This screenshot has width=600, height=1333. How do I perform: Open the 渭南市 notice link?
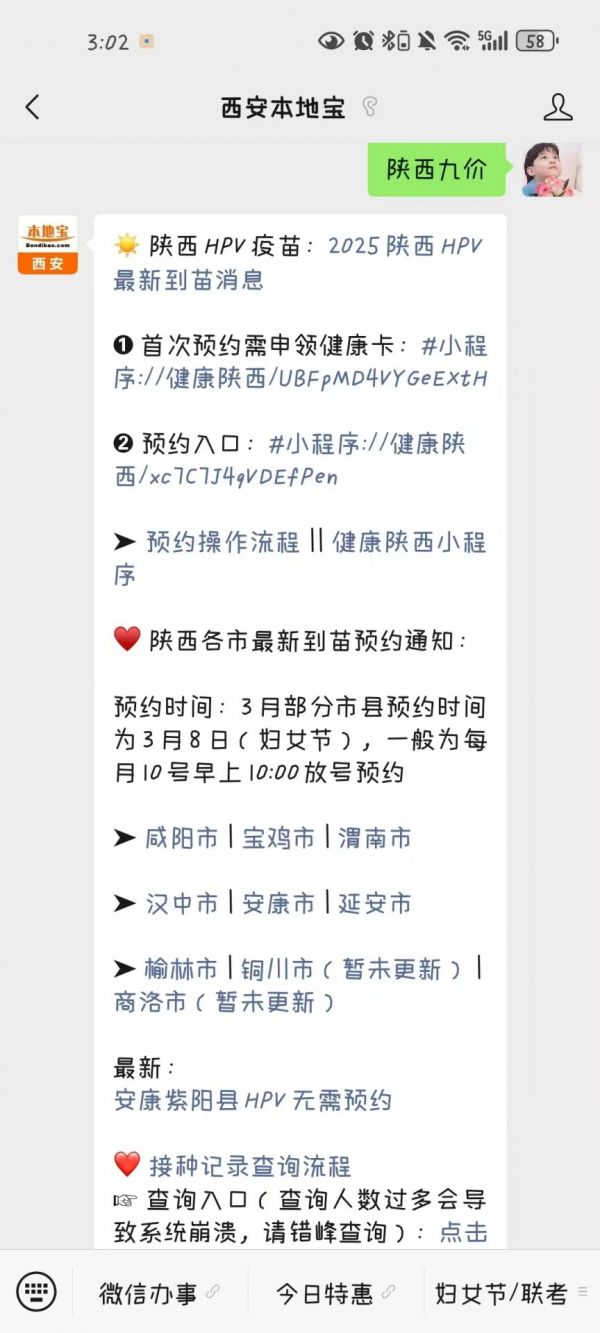click(374, 838)
